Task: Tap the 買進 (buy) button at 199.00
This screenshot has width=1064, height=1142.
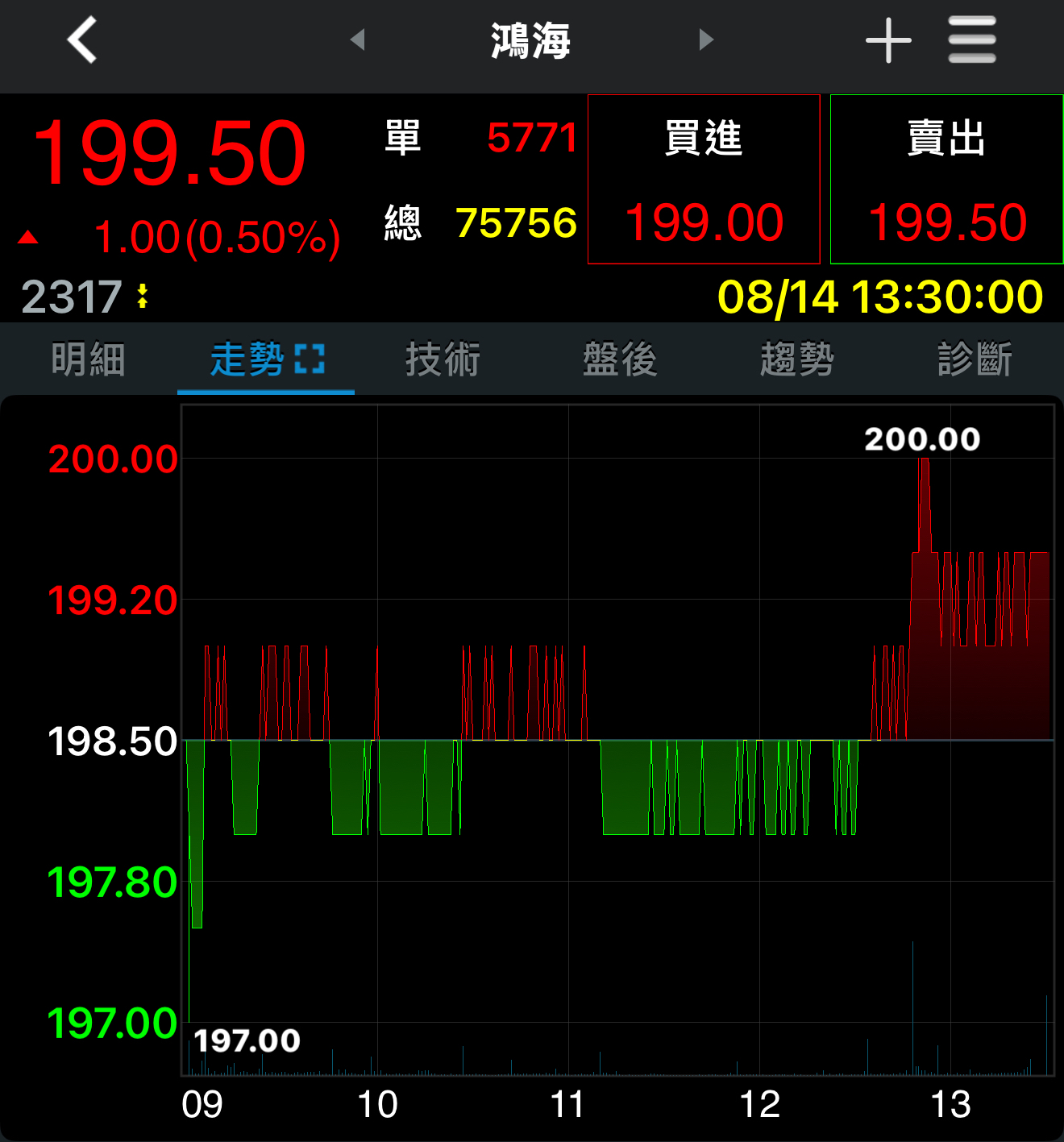Action: pyautogui.click(x=704, y=180)
